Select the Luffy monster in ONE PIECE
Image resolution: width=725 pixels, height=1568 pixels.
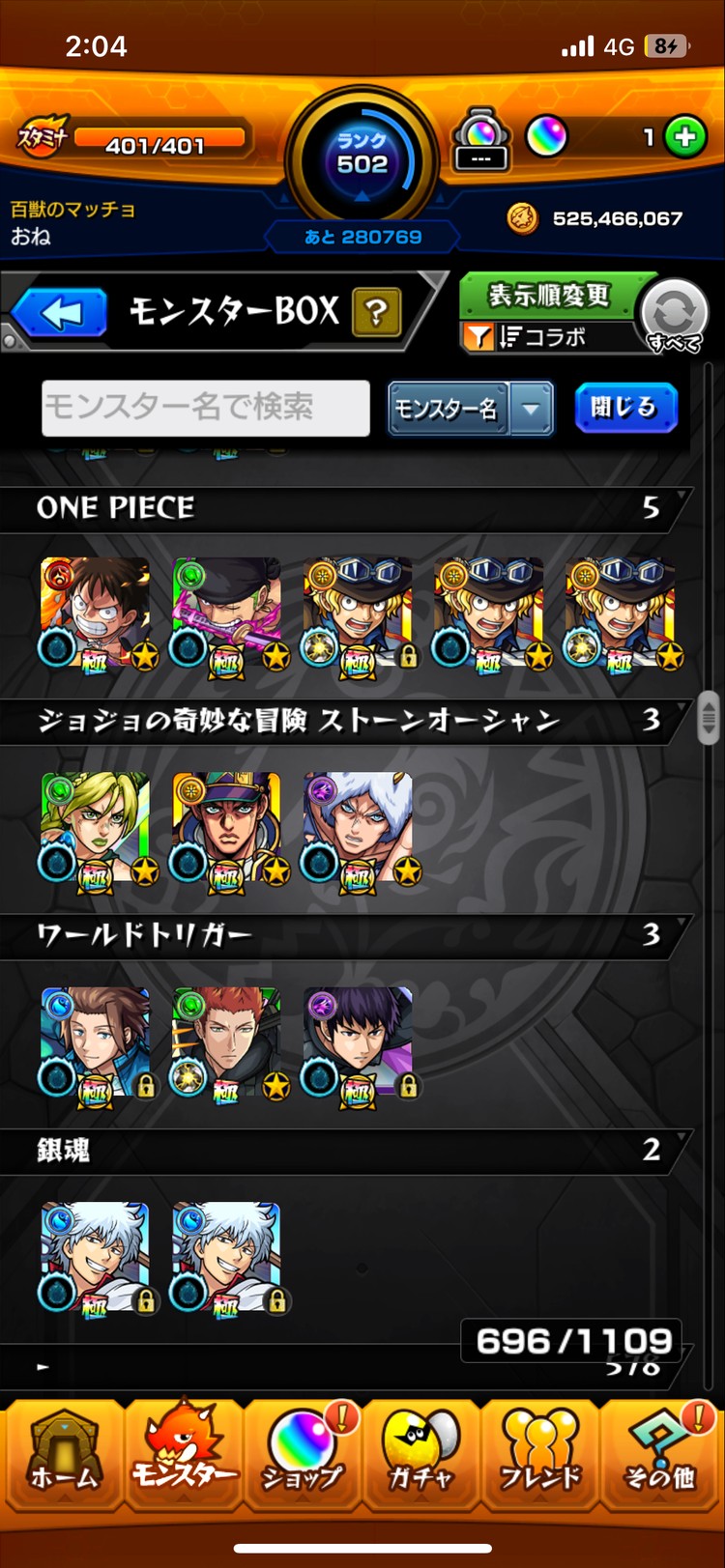tap(96, 613)
